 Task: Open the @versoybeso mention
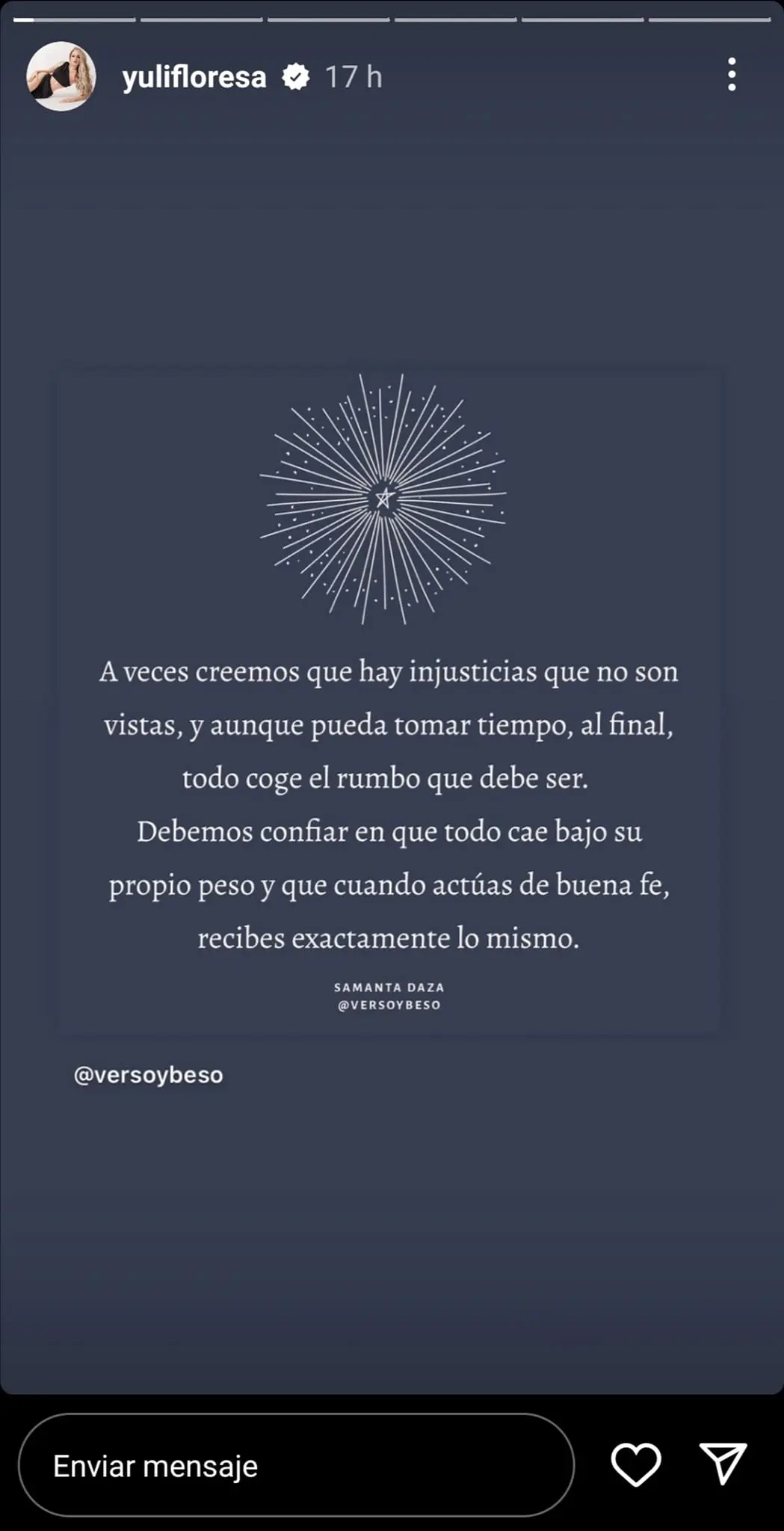click(148, 1075)
